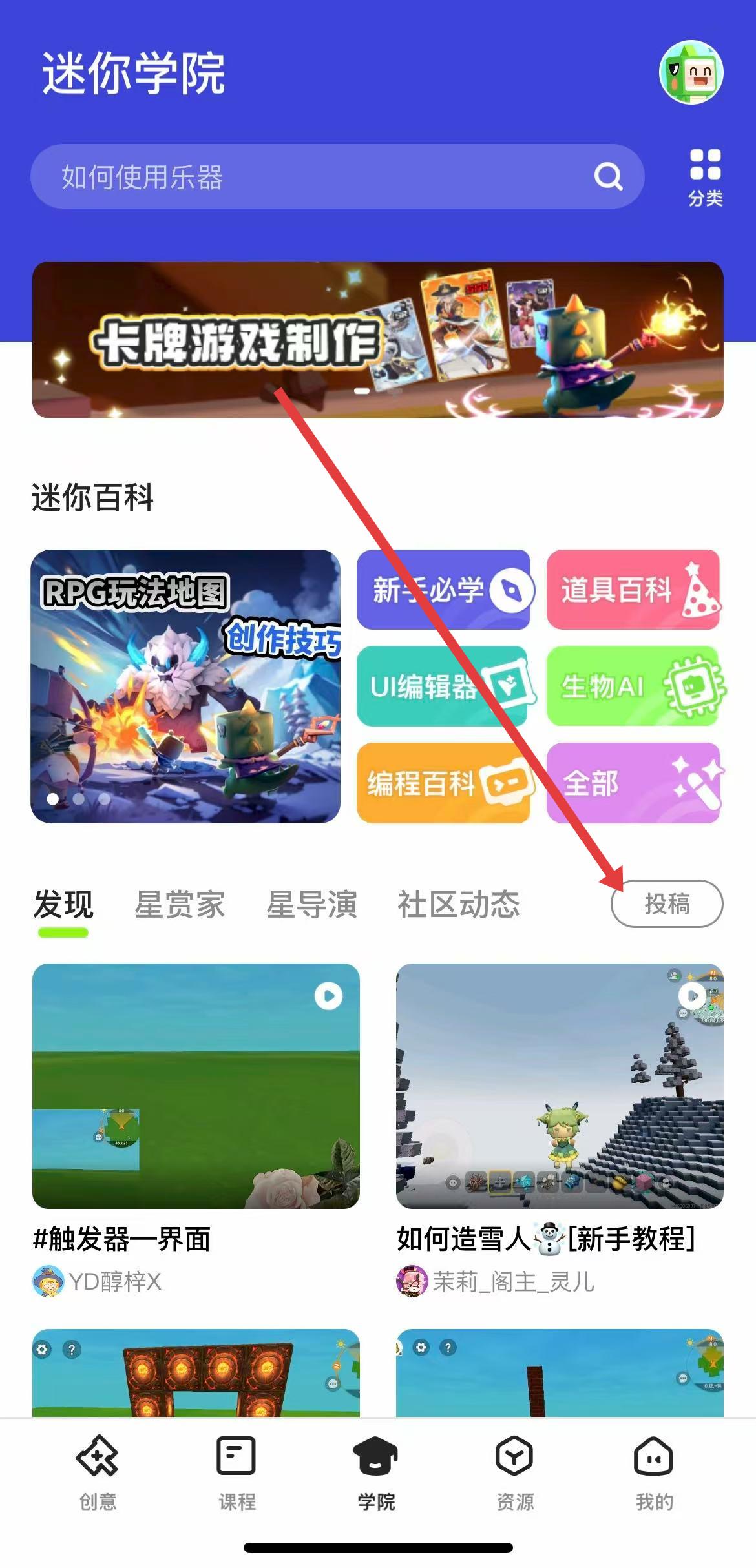Open the 卡牌游戏制作 banner

coord(377,340)
